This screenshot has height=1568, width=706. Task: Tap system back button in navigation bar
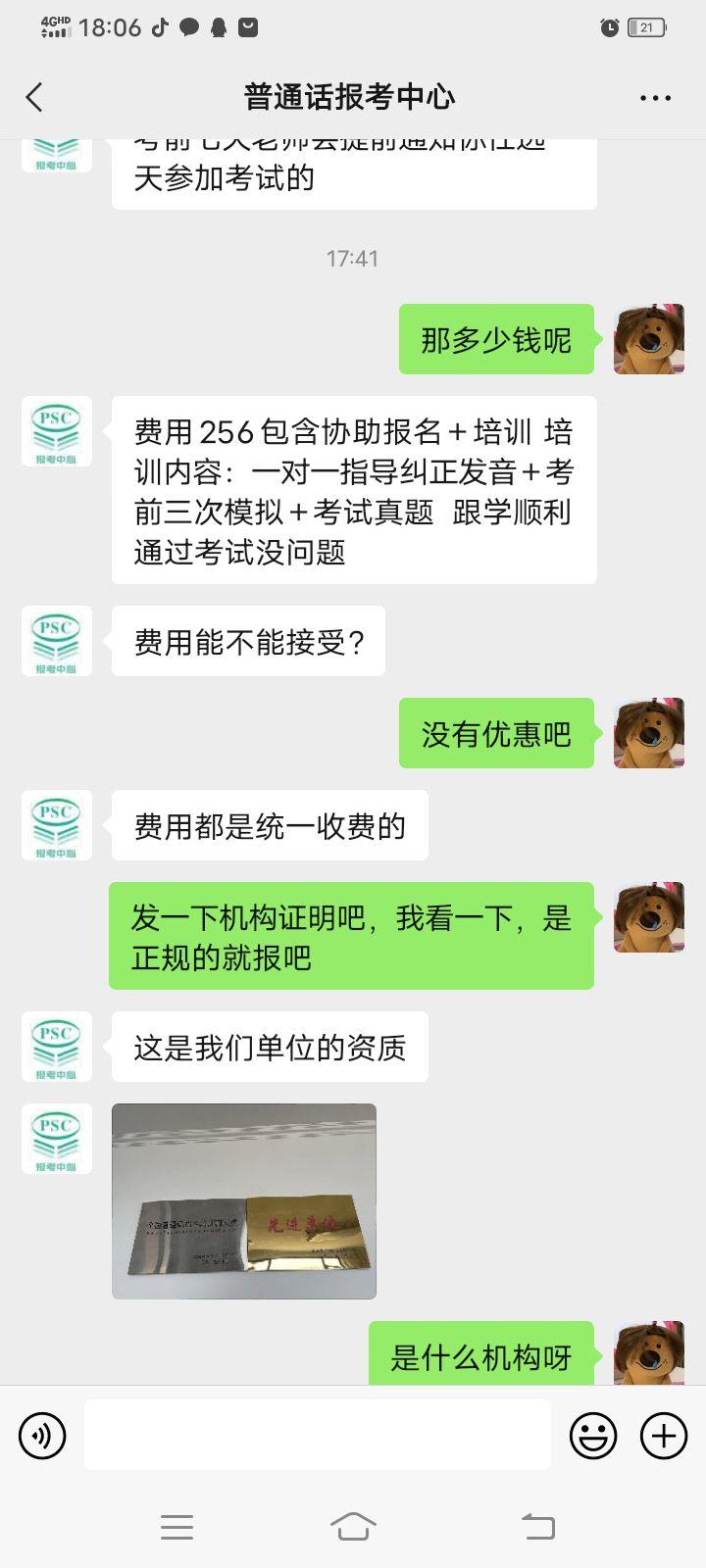tap(537, 1526)
